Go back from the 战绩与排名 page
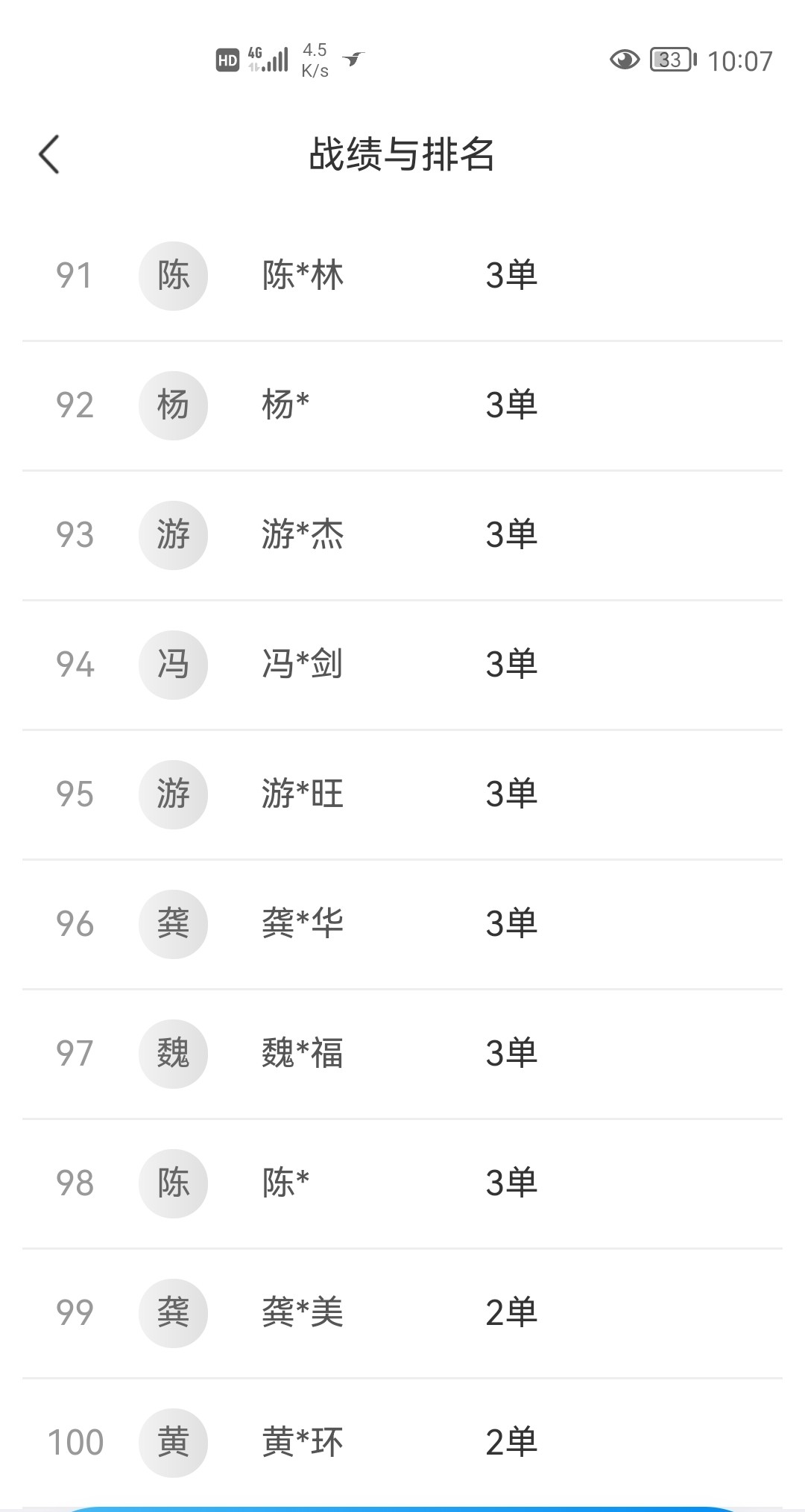Image resolution: width=805 pixels, height=1512 pixels. 49,154
